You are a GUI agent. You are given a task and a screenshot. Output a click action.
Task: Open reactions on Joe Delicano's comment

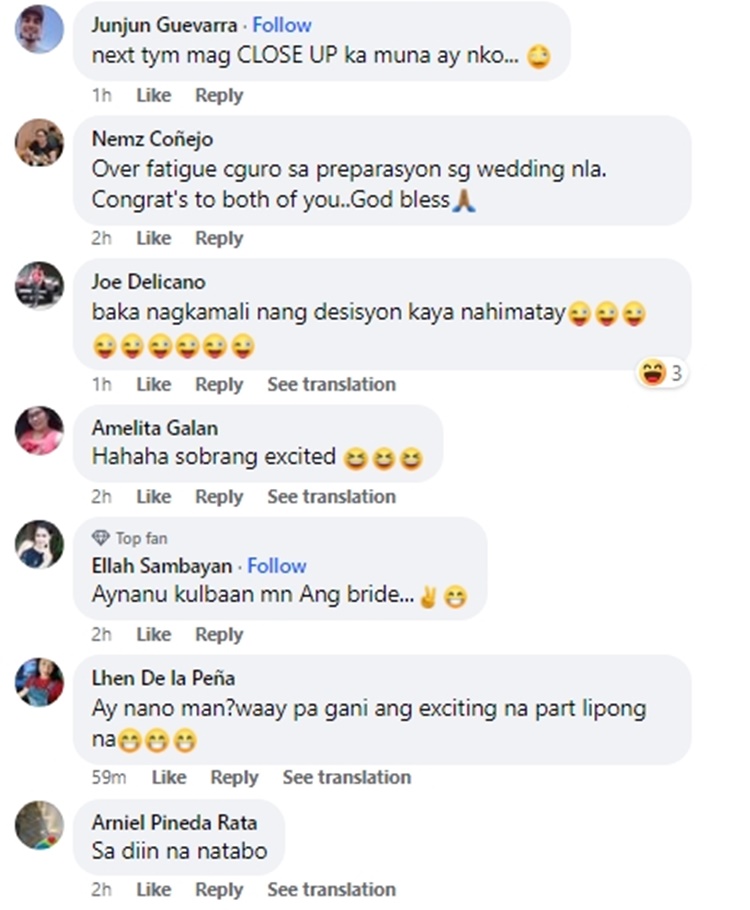click(662, 374)
